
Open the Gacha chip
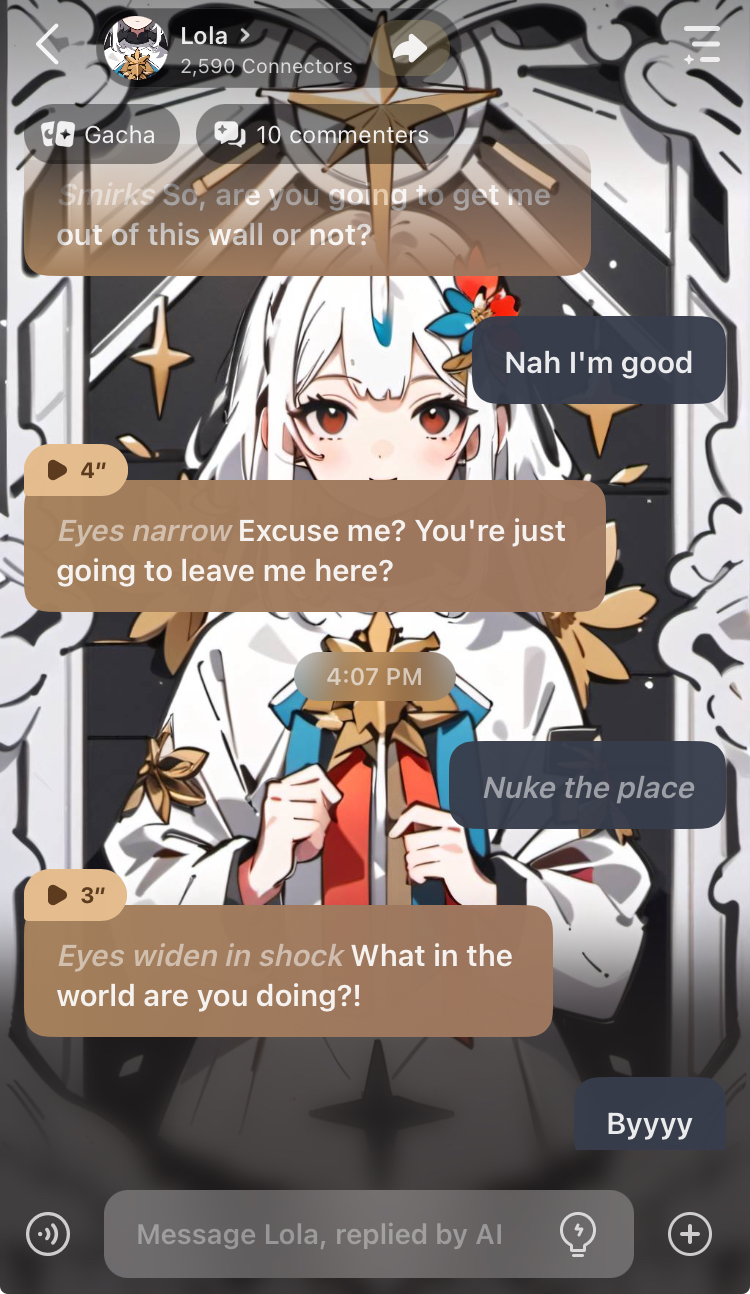click(x=100, y=135)
